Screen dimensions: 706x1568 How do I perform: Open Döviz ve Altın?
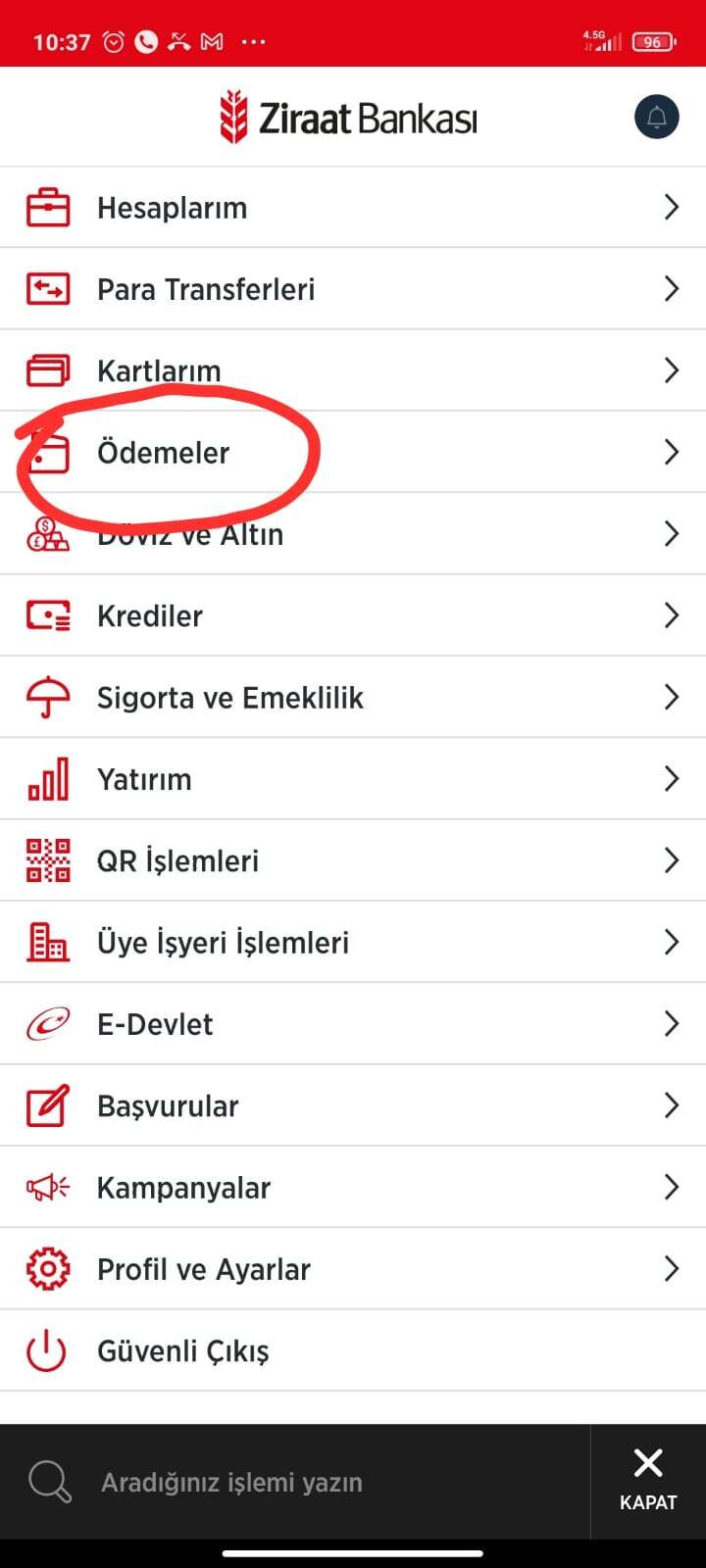(353, 534)
